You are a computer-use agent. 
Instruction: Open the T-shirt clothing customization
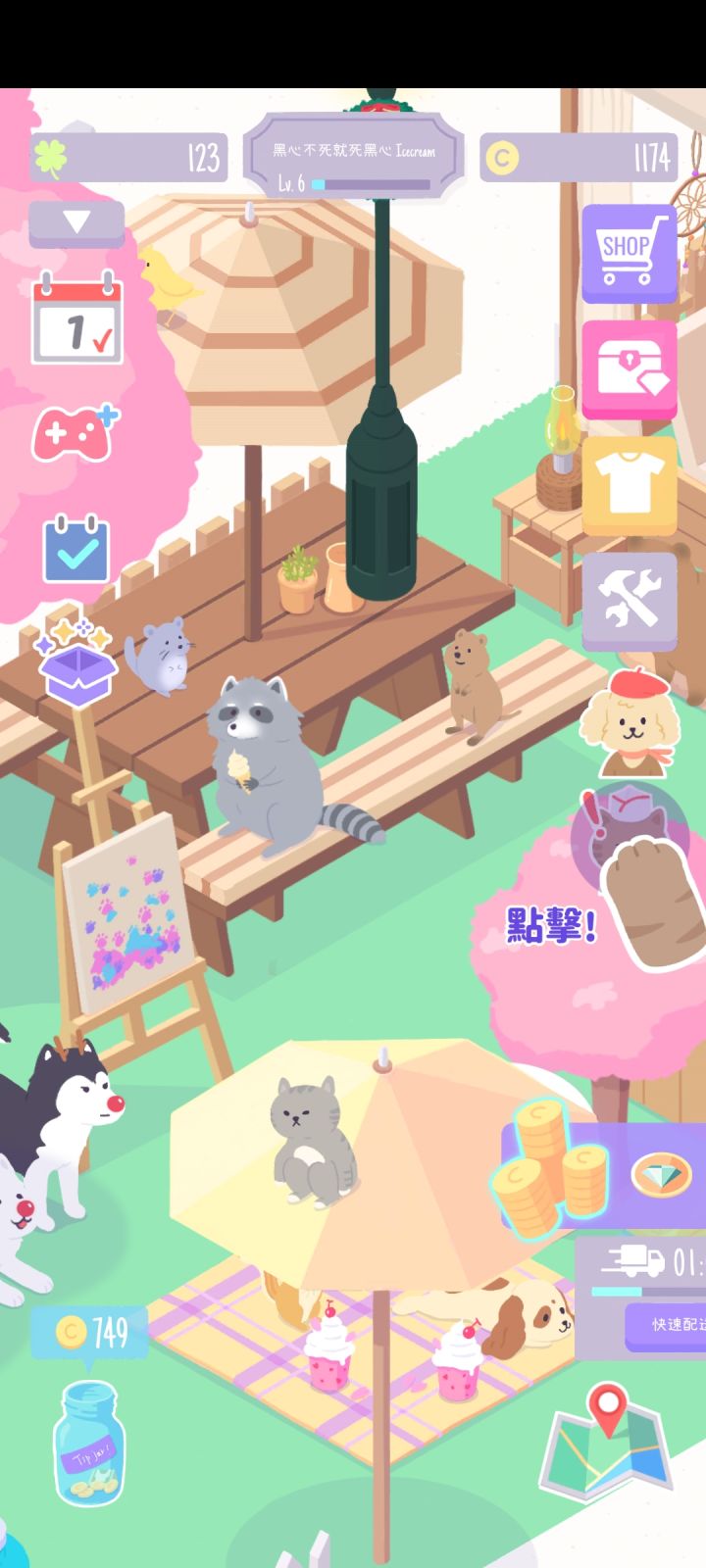tap(629, 484)
